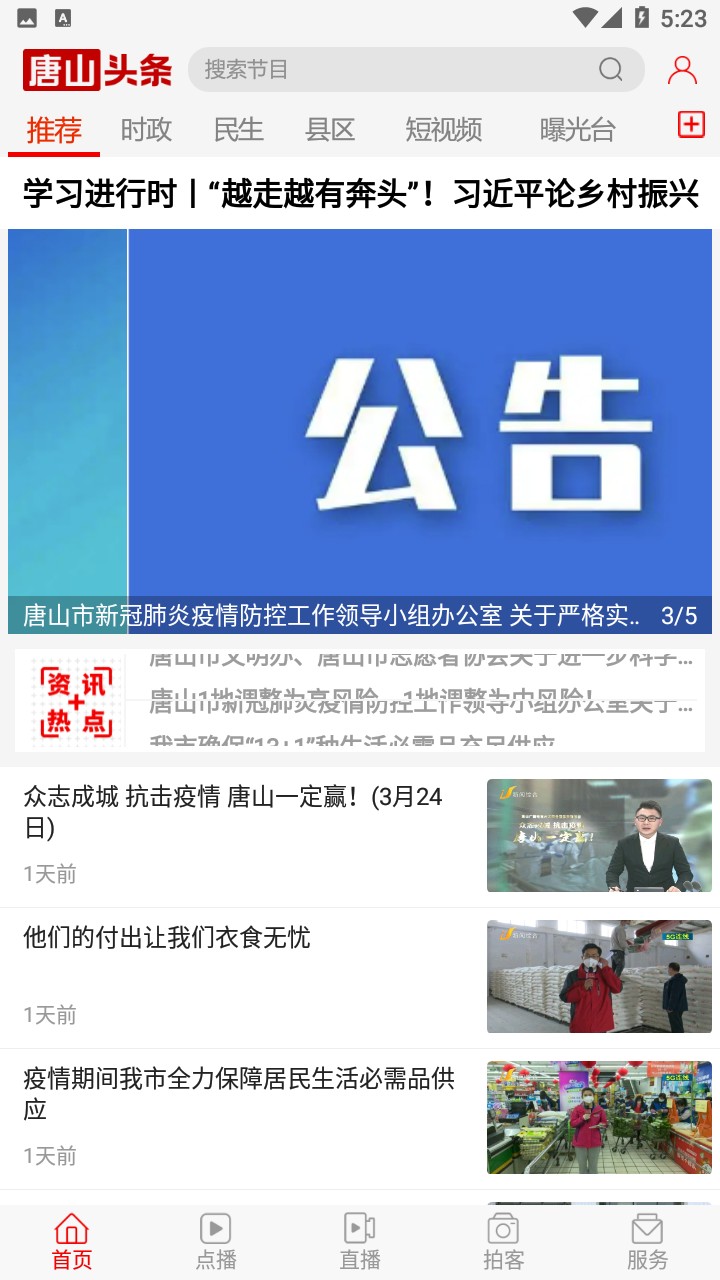The width and height of the screenshot is (720, 1280).
Task: Open the add channel plus icon
Action: [691, 124]
